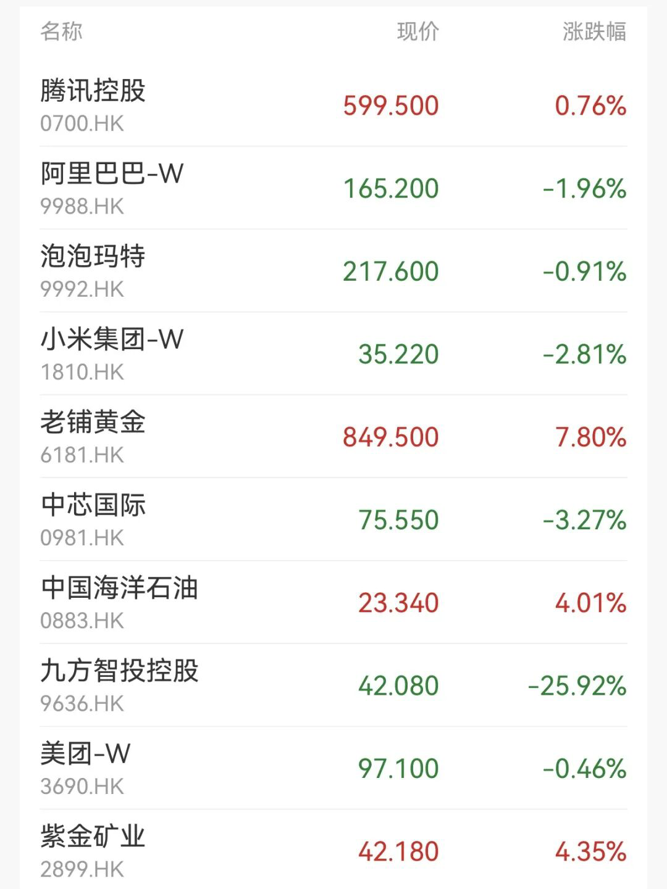
Task: Sort the list by 涨跌幅 column
Action: pos(594,32)
